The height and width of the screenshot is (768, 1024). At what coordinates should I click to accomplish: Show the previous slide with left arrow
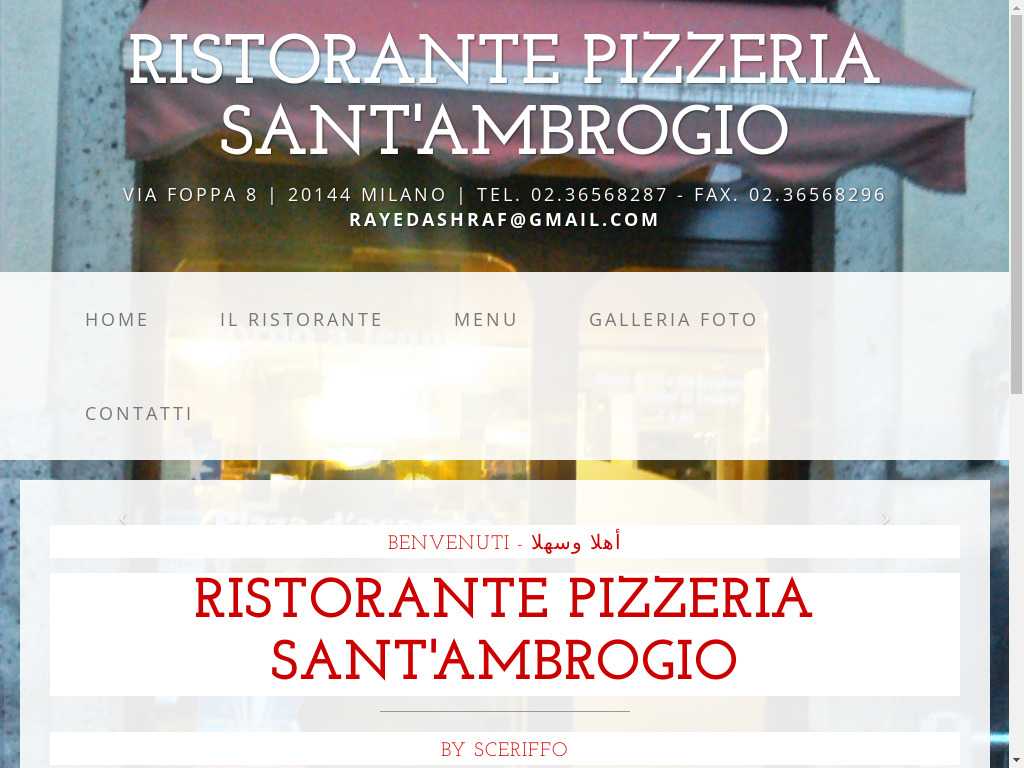tap(122, 519)
